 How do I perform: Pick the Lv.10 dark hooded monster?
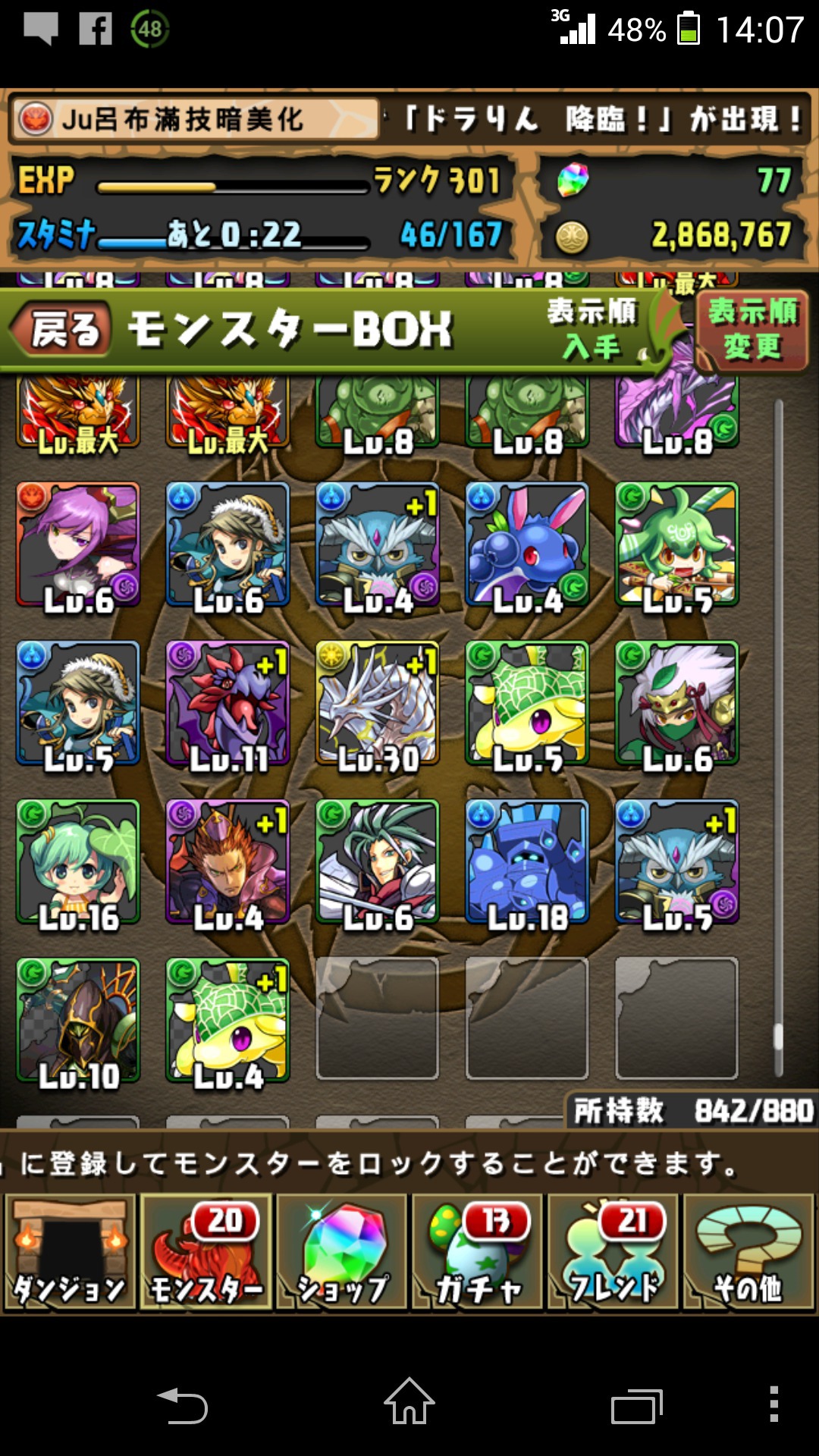pyautogui.click(x=78, y=1020)
